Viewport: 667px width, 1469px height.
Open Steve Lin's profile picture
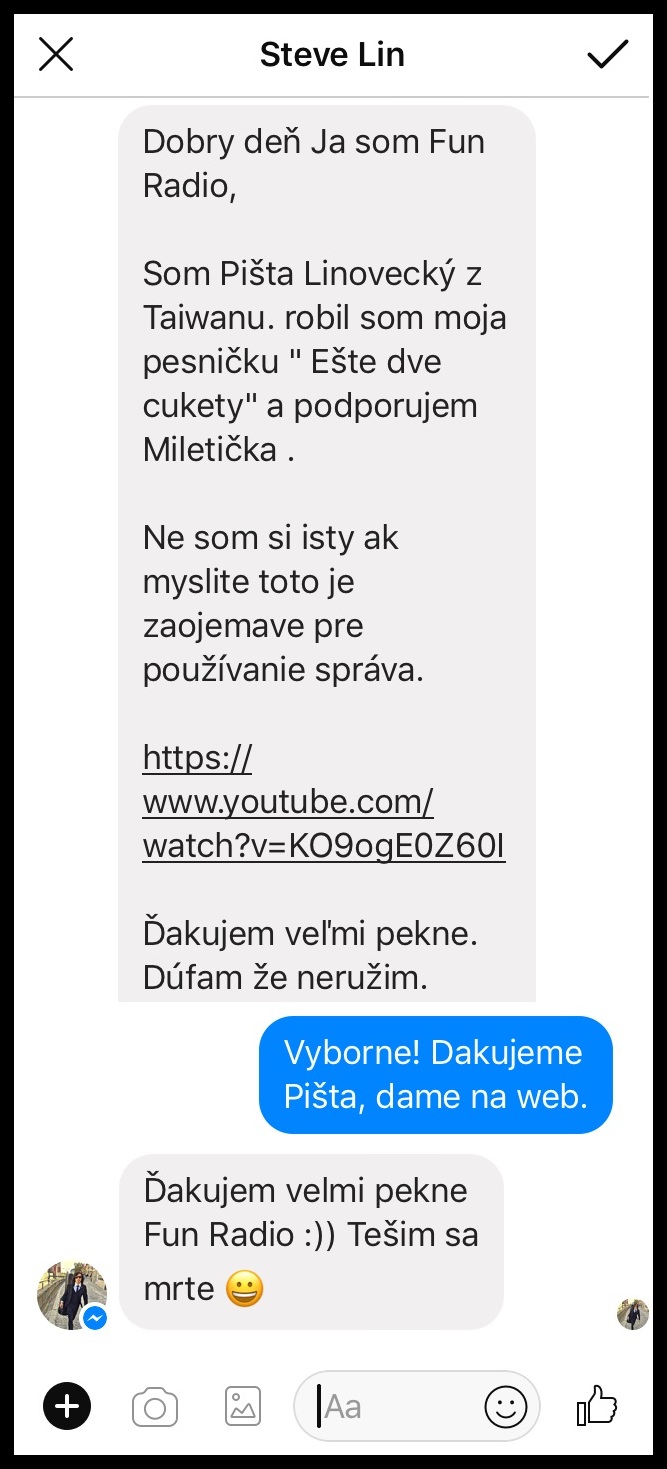coord(71,1294)
